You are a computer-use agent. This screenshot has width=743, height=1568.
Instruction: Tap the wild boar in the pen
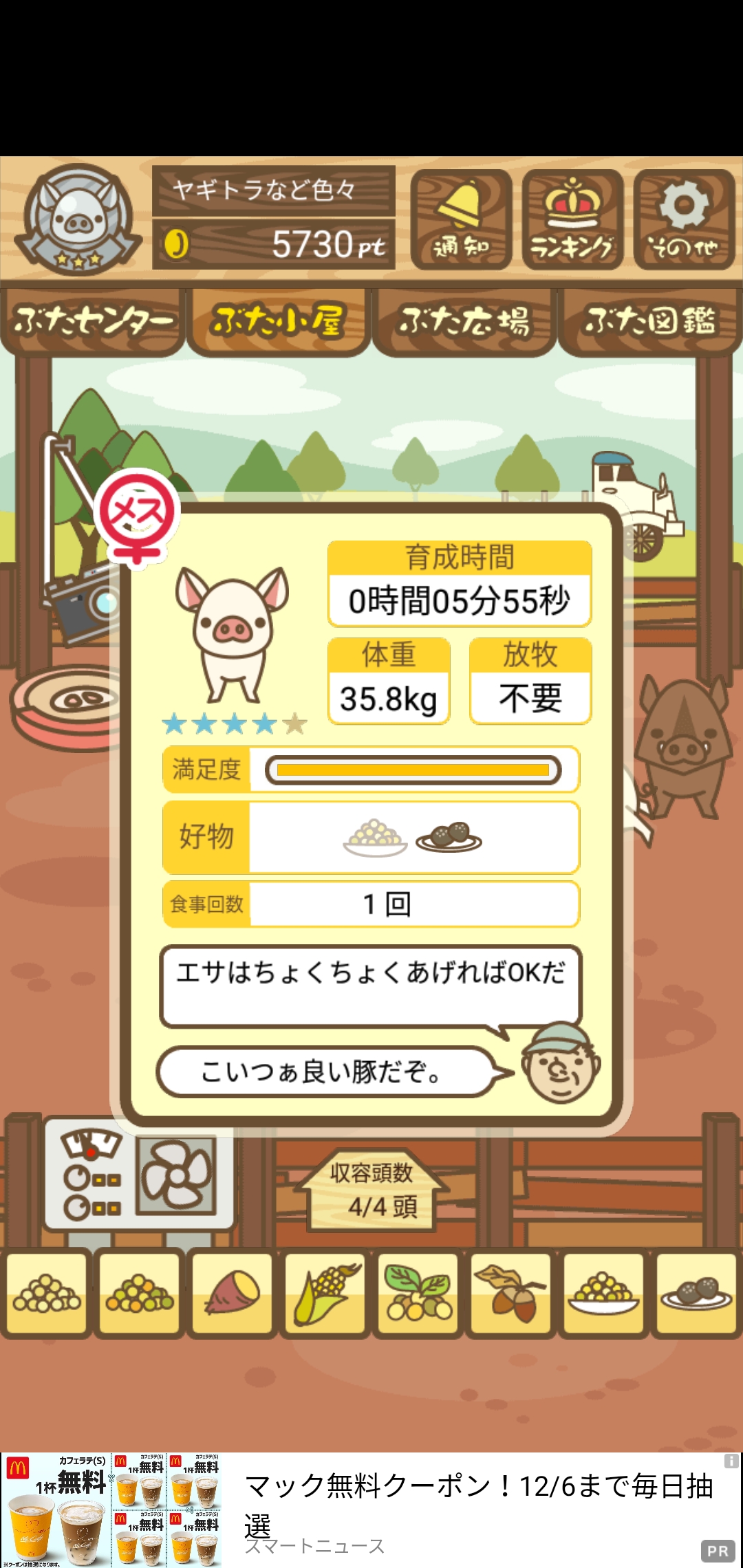coord(681,746)
